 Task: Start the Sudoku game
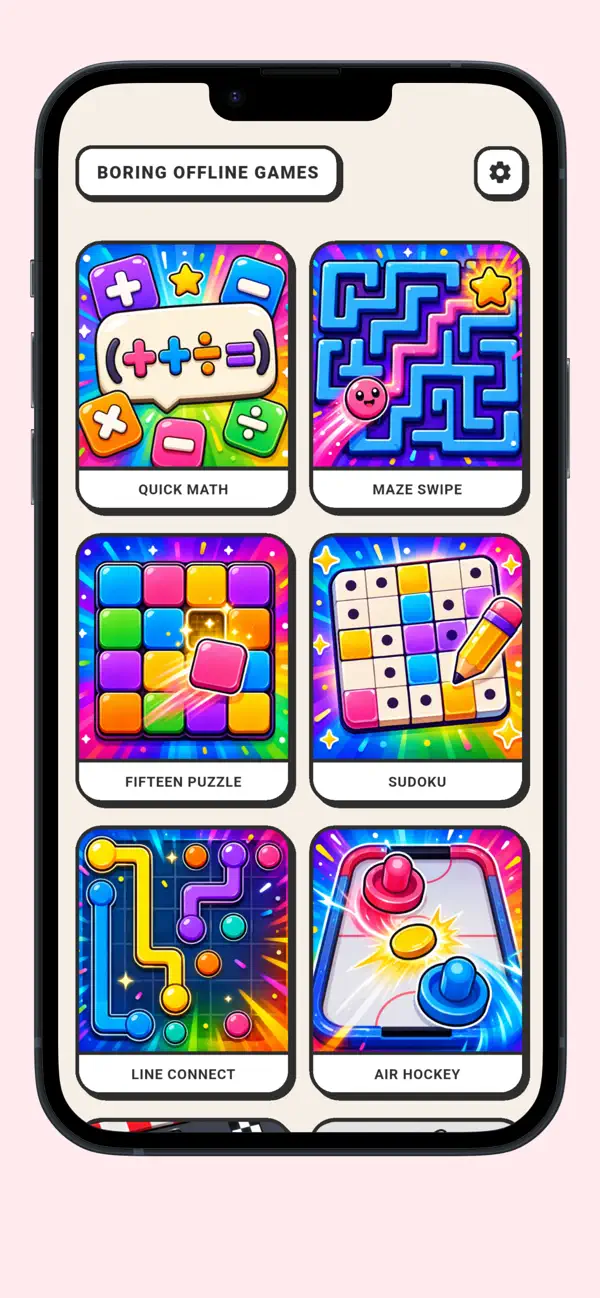pos(417,668)
